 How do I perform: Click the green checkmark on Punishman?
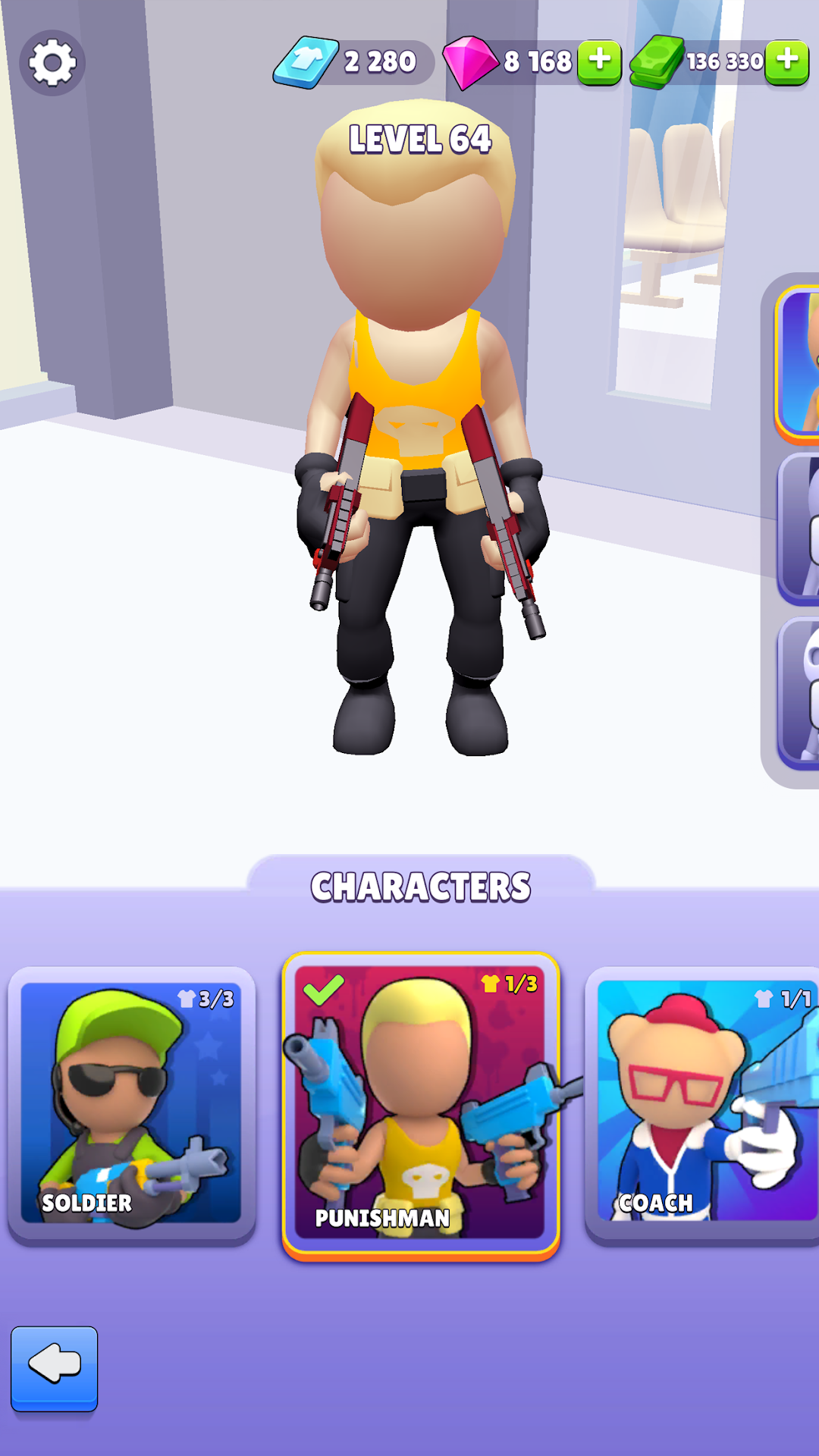pyautogui.click(x=322, y=988)
